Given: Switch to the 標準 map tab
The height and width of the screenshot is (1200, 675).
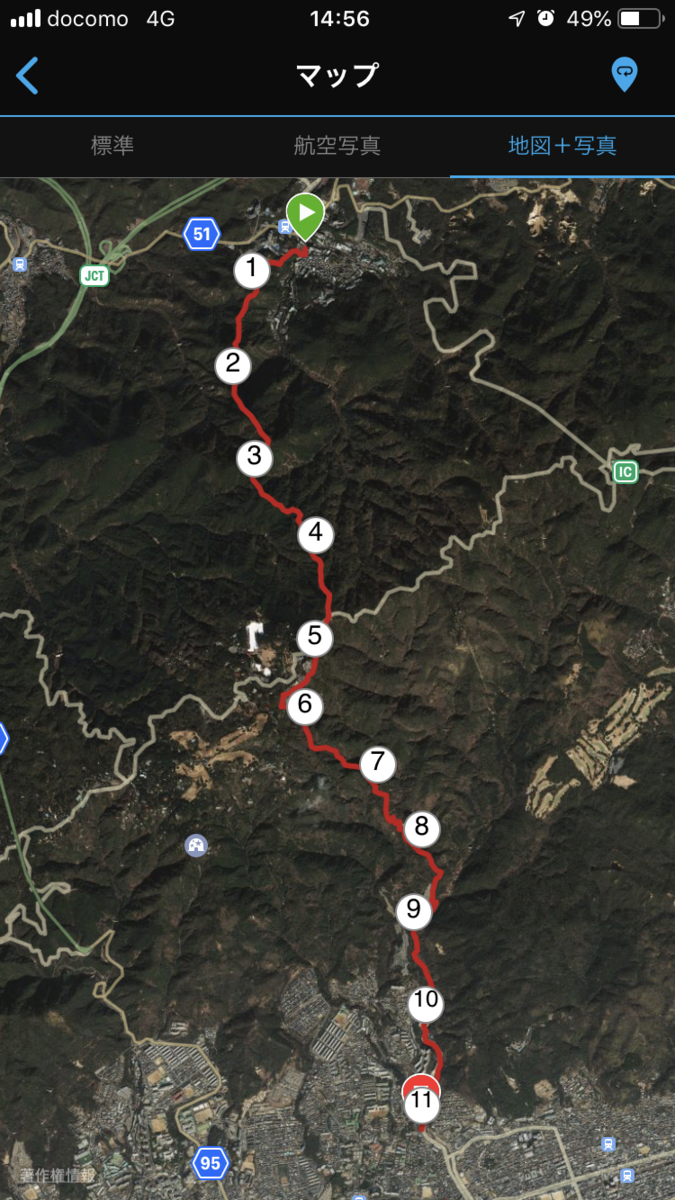Looking at the screenshot, I should pos(112,146).
